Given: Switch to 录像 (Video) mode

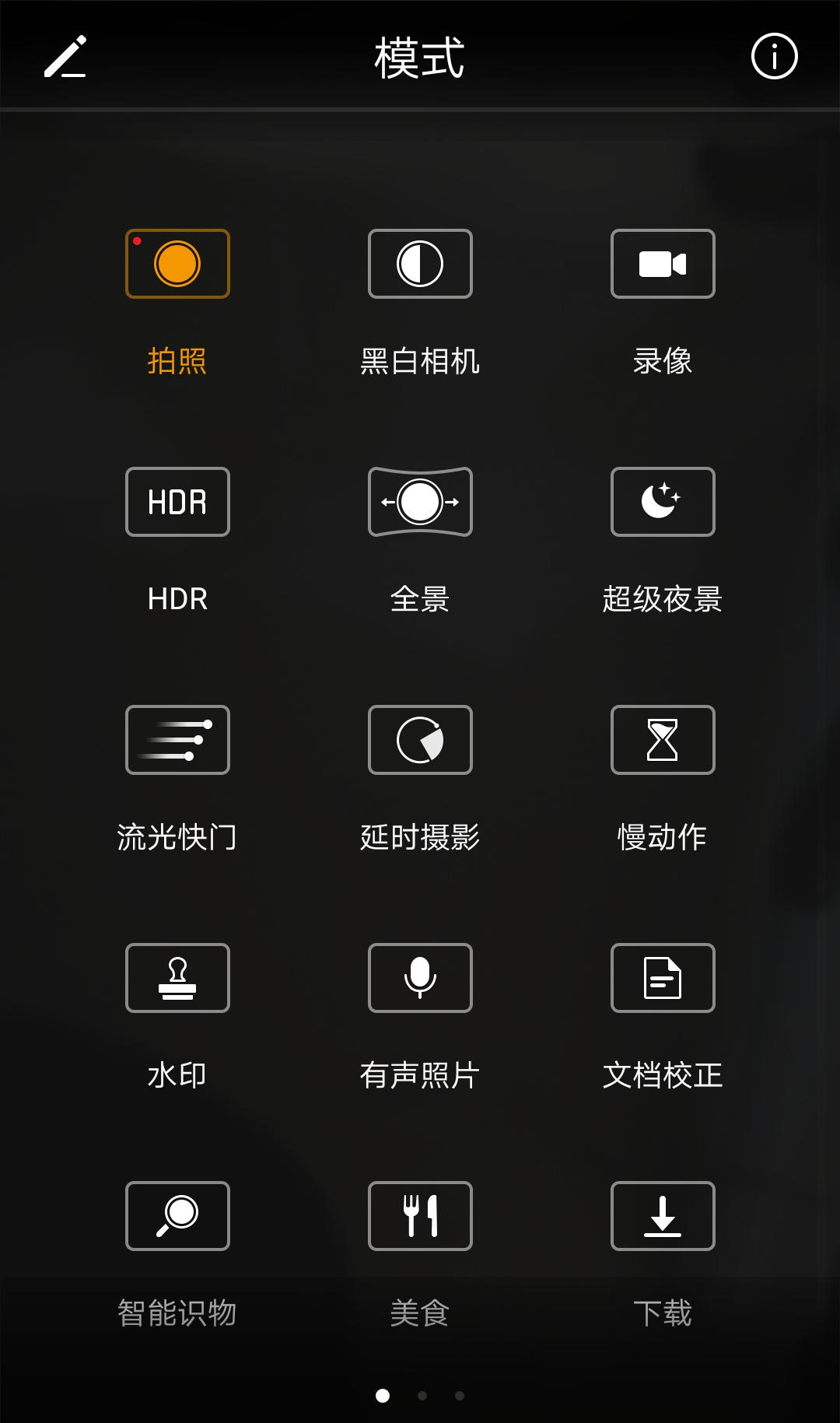Looking at the screenshot, I should coord(663,264).
